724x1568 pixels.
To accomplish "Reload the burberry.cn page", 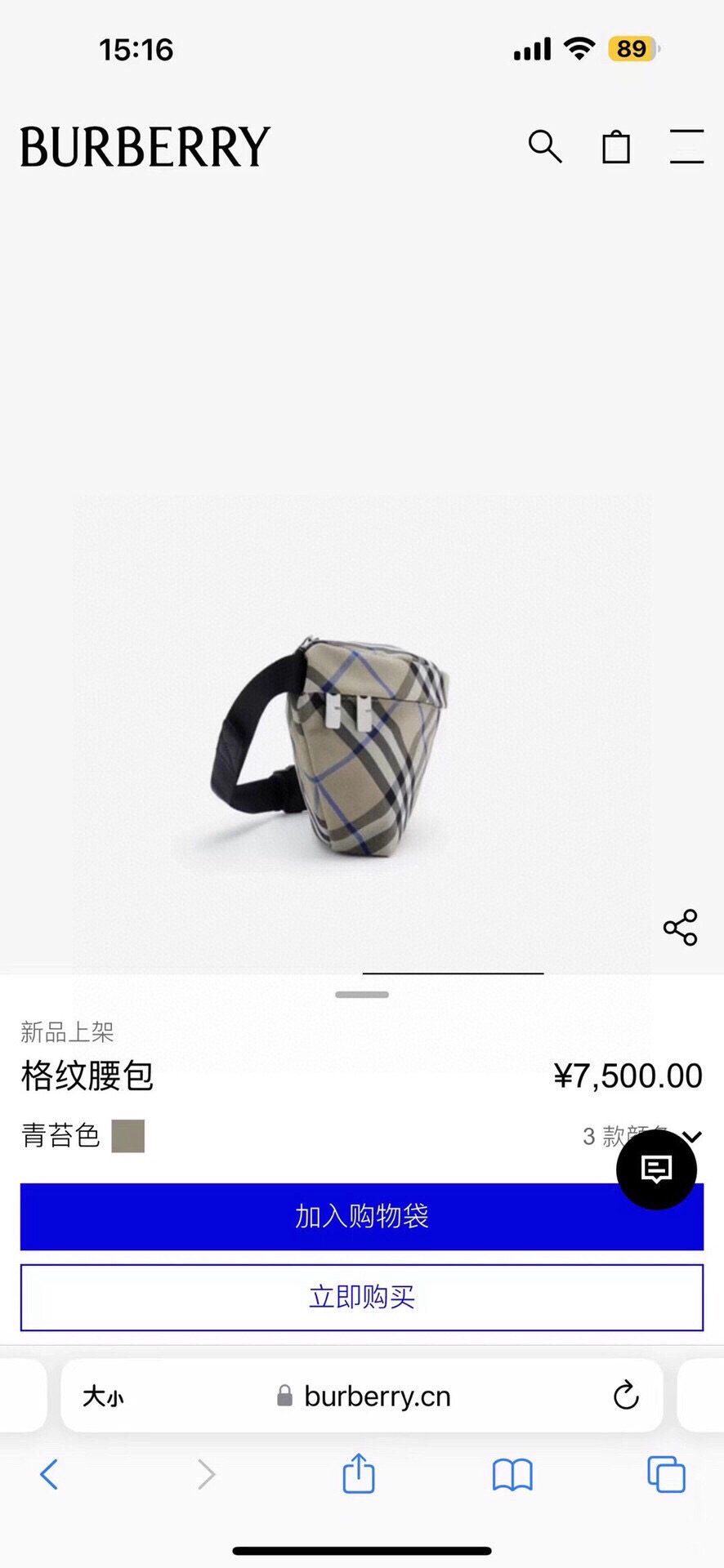I will click(x=626, y=1396).
